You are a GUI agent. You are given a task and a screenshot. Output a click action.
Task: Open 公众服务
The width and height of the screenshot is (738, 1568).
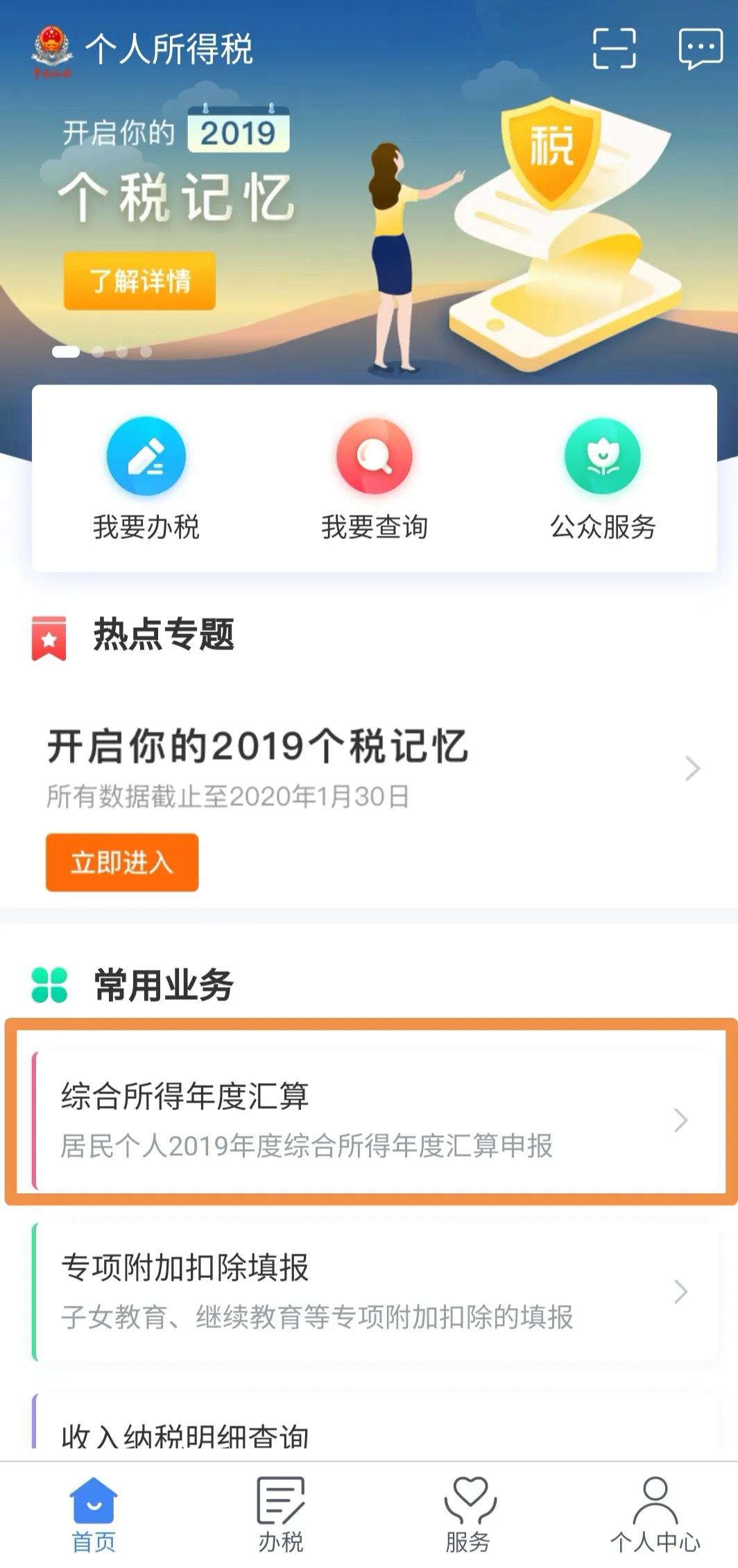pyautogui.click(x=602, y=479)
